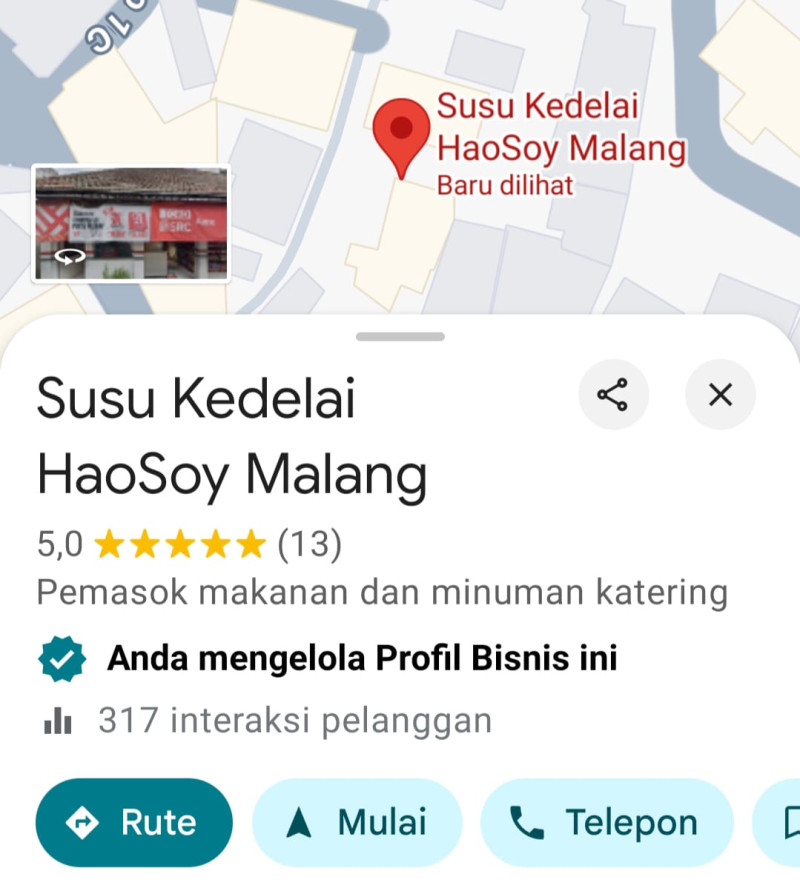Close the place details sheet
Screen dimensions: 800x891
point(720,395)
